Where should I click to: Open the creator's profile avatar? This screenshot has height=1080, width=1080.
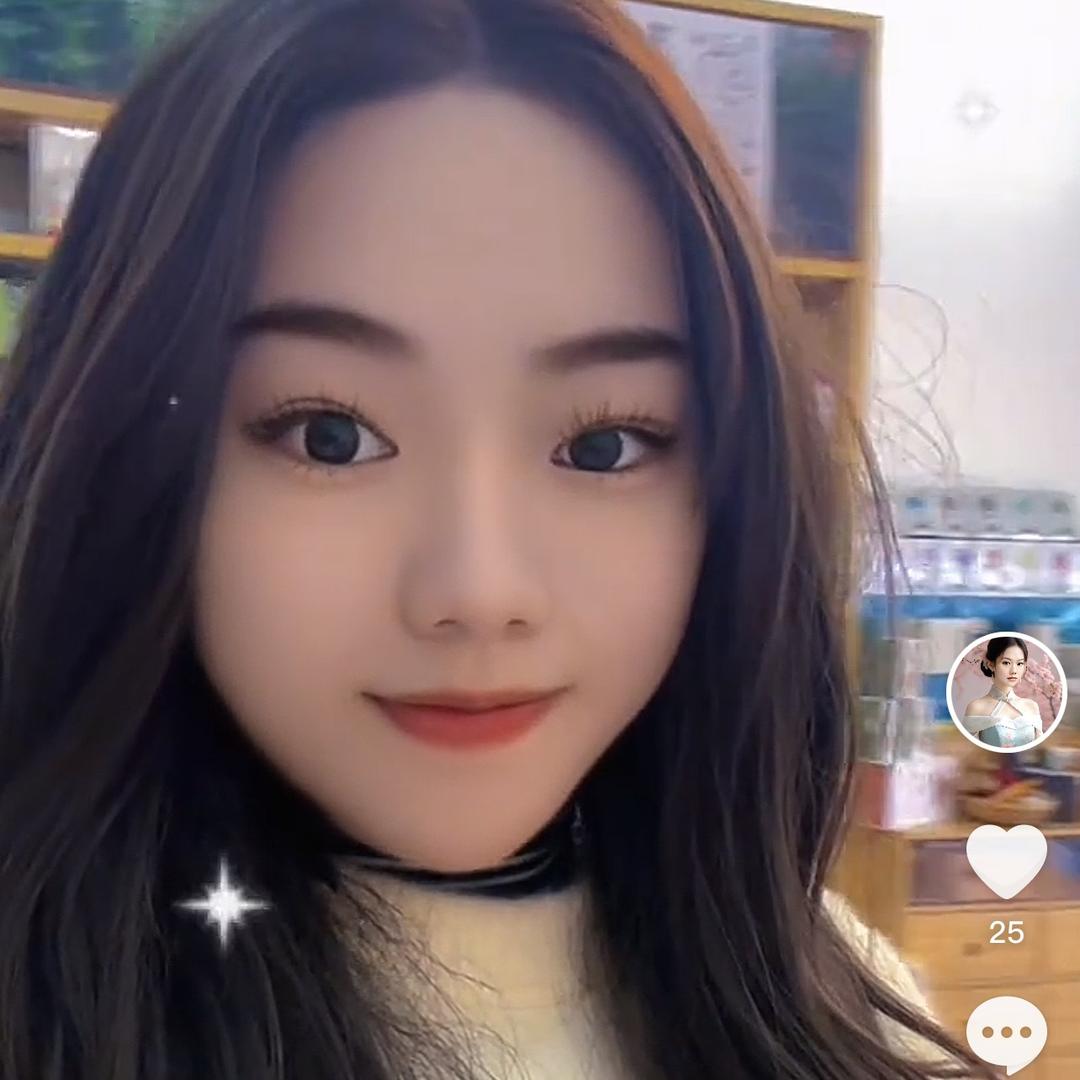1006,692
